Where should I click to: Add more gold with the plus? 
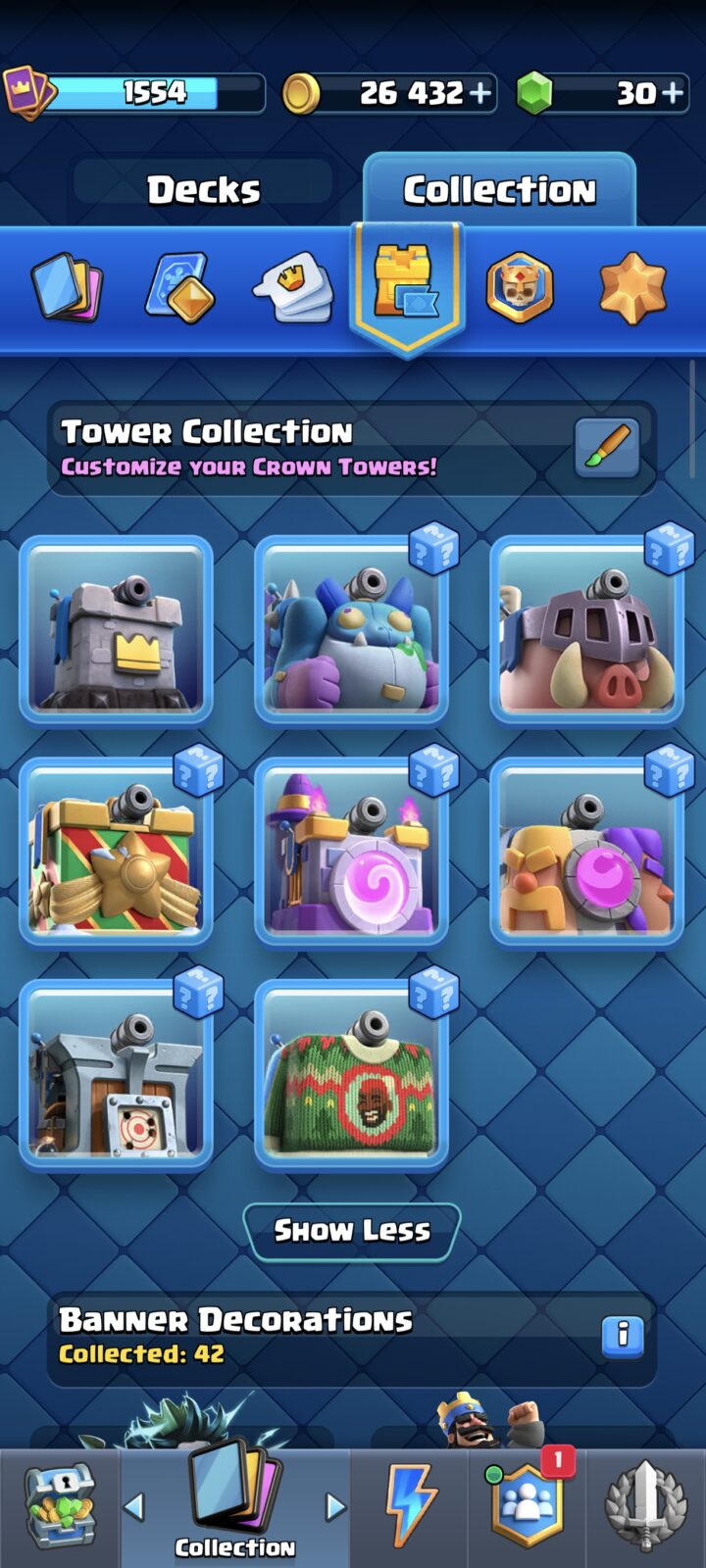(x=480, y=93)
